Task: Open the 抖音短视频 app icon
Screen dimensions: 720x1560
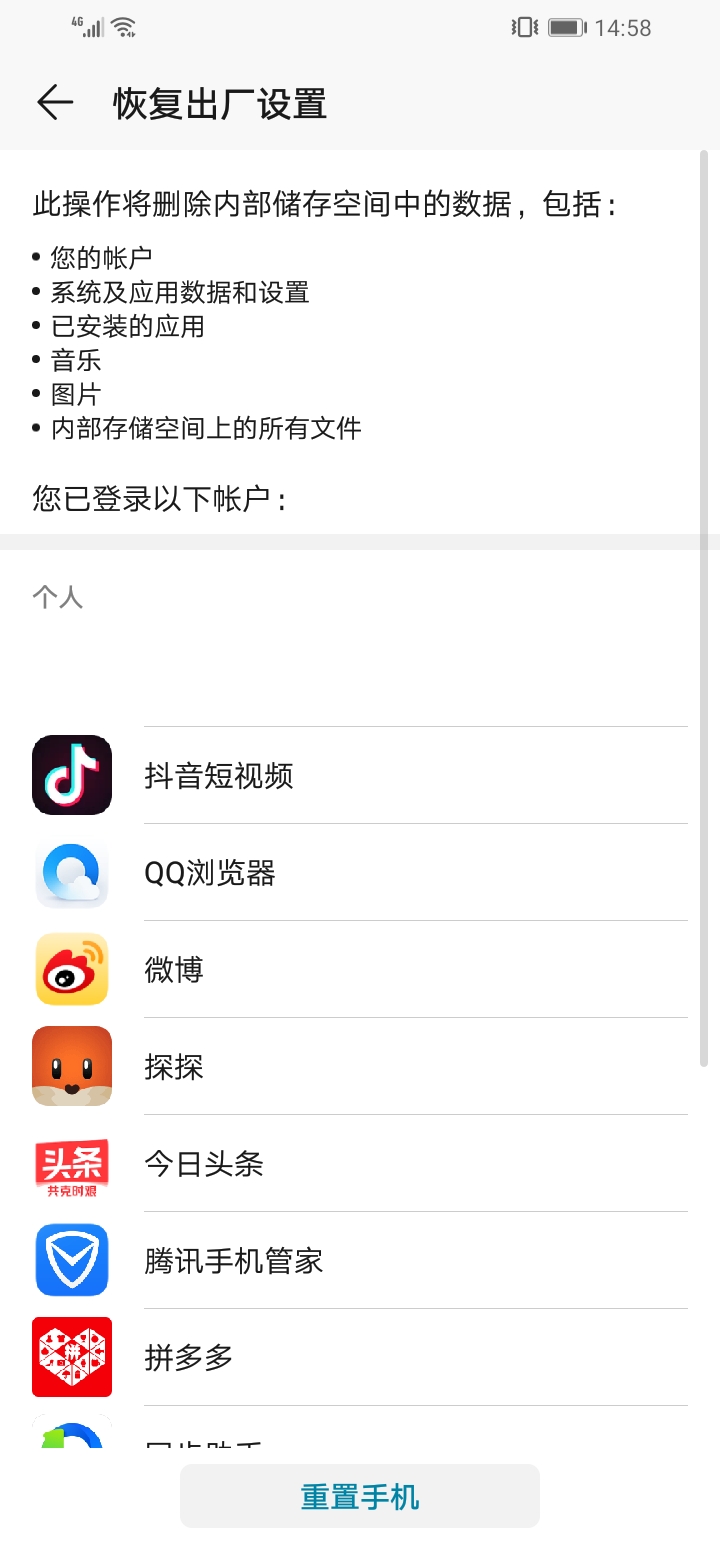Action: (71, 775)
